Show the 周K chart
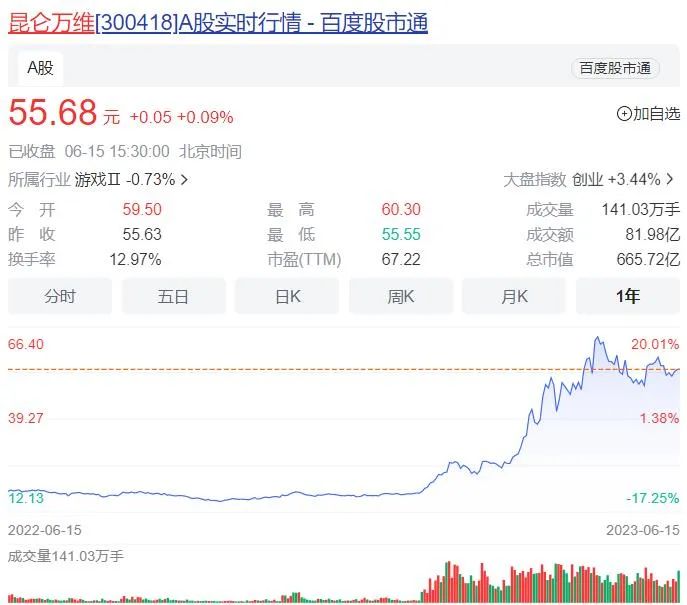Image resolution: width=687 pixels, height=605 pixels. pos(401,297)
